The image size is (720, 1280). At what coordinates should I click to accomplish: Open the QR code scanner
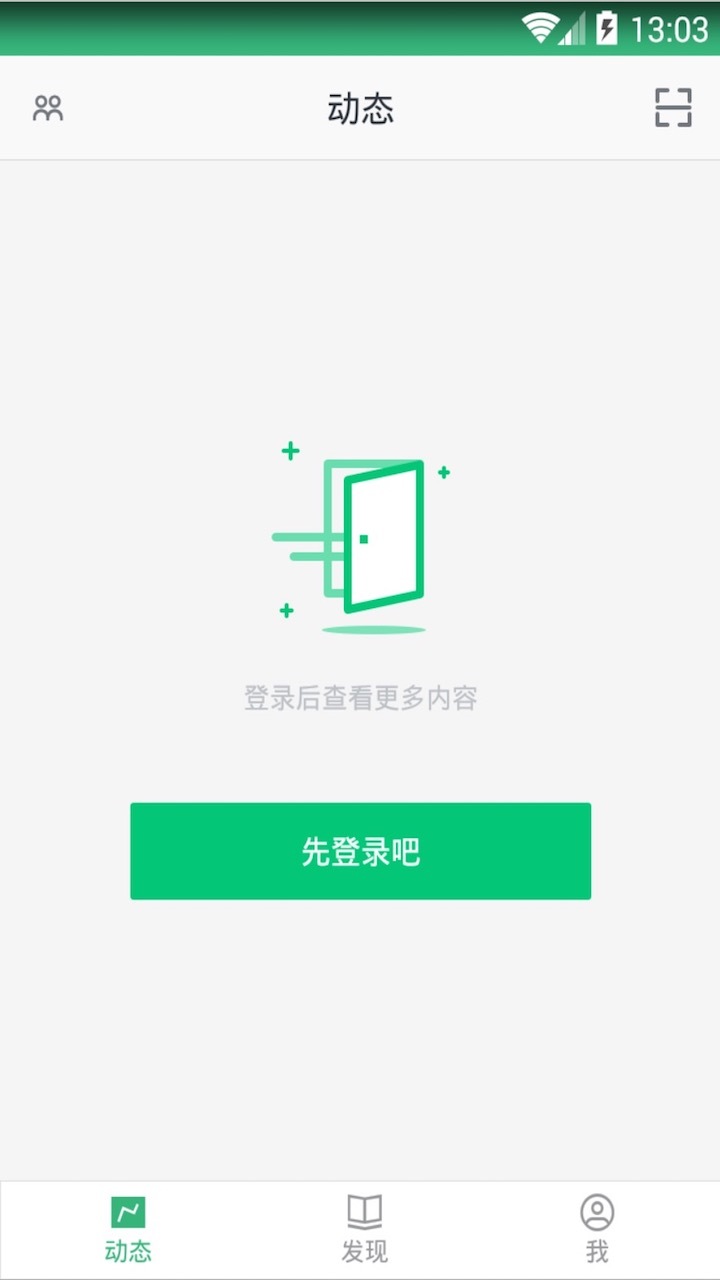673,108
